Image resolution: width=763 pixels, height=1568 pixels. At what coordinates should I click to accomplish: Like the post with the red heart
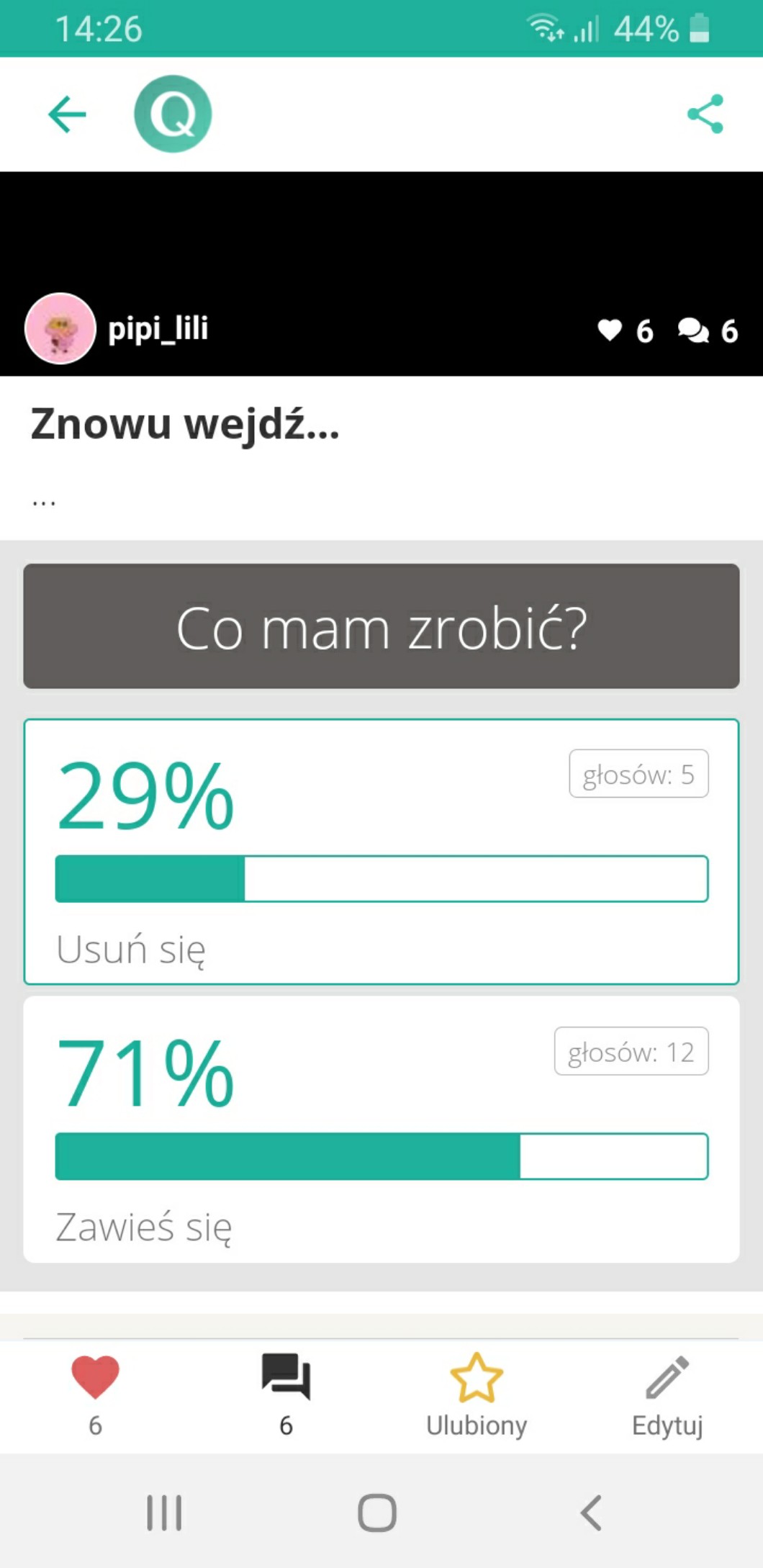[x=95, y=1376]
